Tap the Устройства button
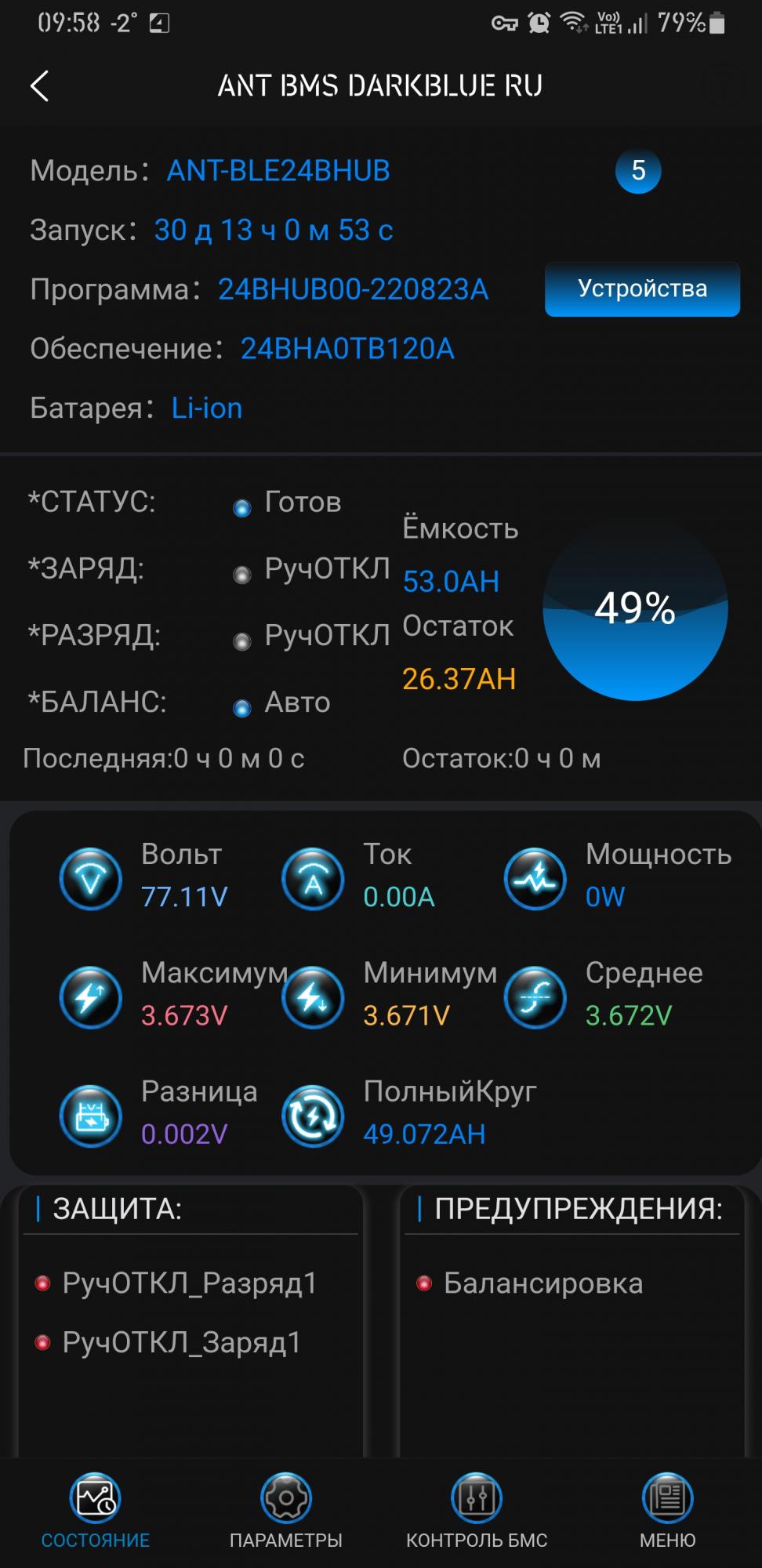762x1568 pixels. click(642, 289)
